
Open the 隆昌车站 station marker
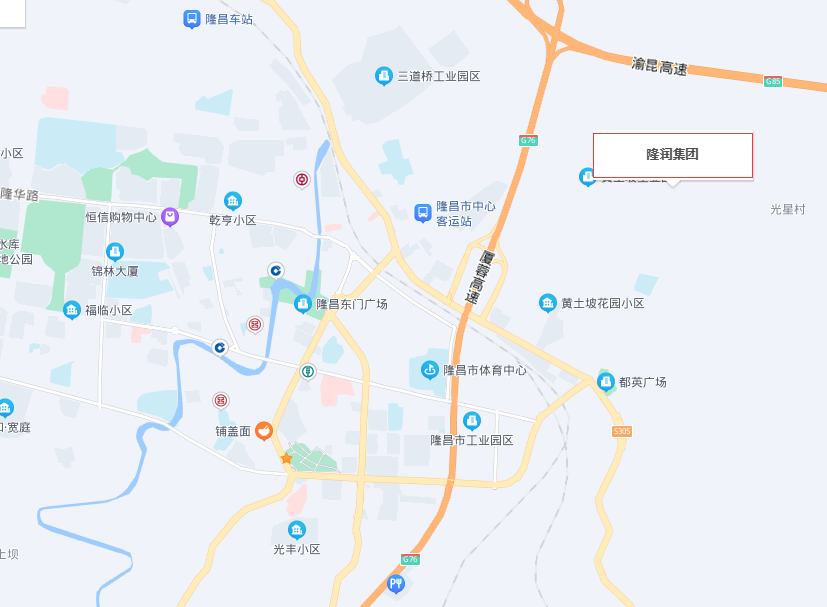coord(192,19)
